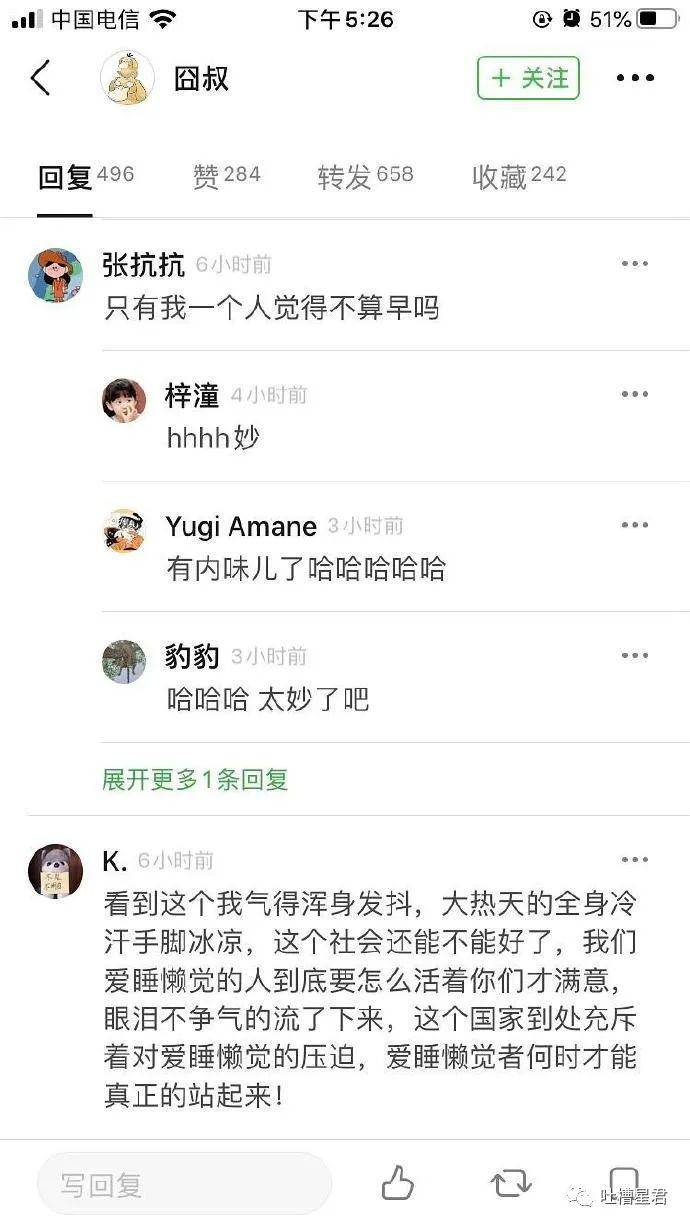The width and height of the screenshot is (690, 1227).
Task: Expand 展开更多1条回复 to see more replies
Action: point(195,780)
